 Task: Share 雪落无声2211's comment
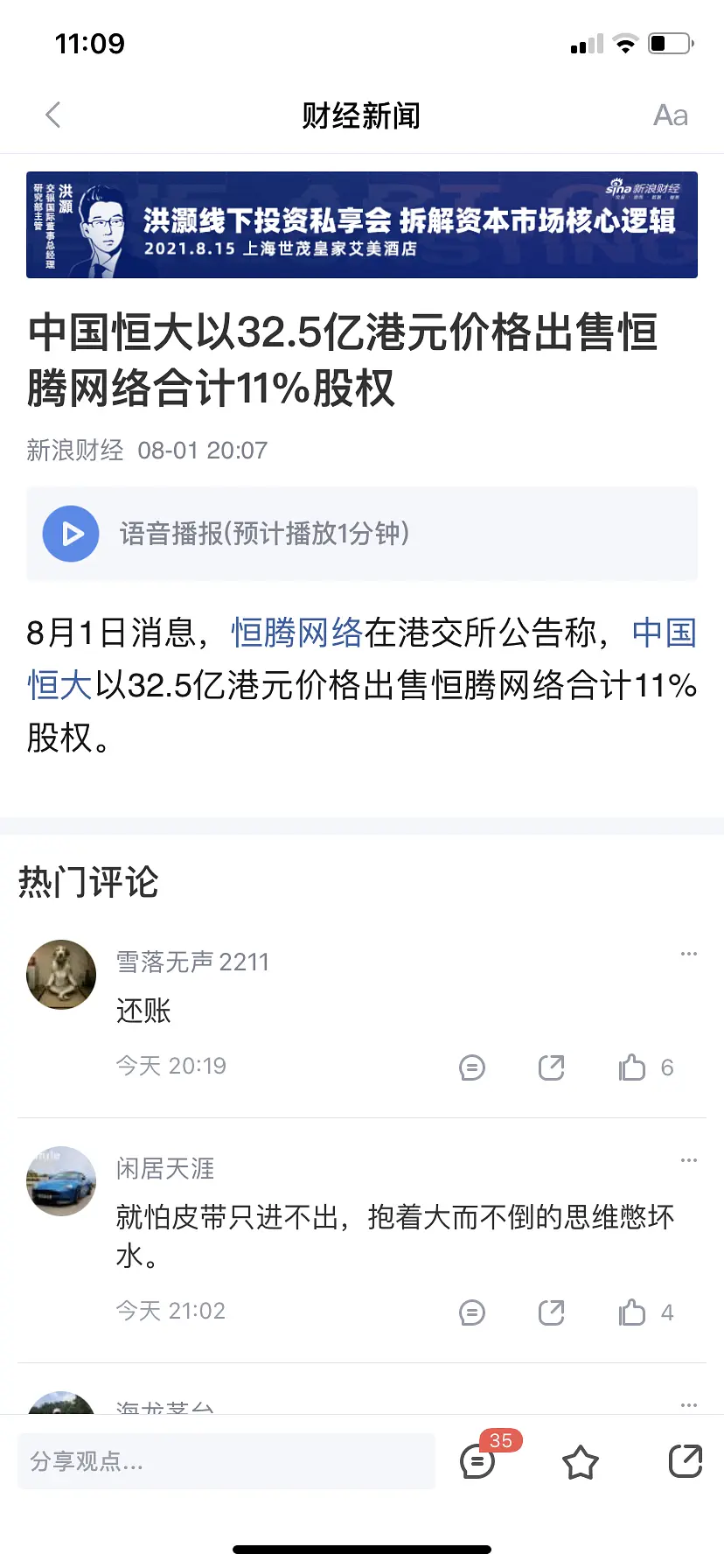click(552, 1067)
